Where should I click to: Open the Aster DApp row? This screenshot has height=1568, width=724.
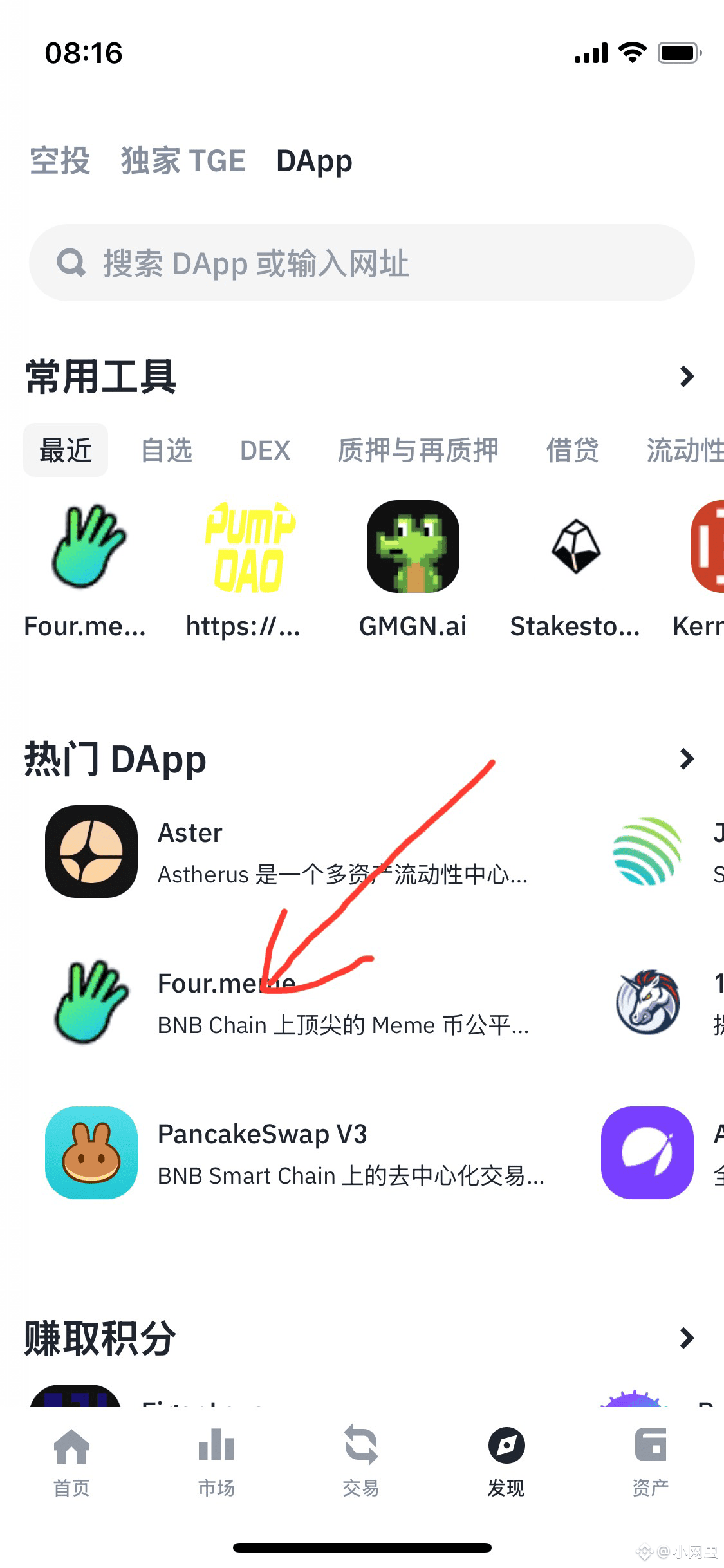296,852
